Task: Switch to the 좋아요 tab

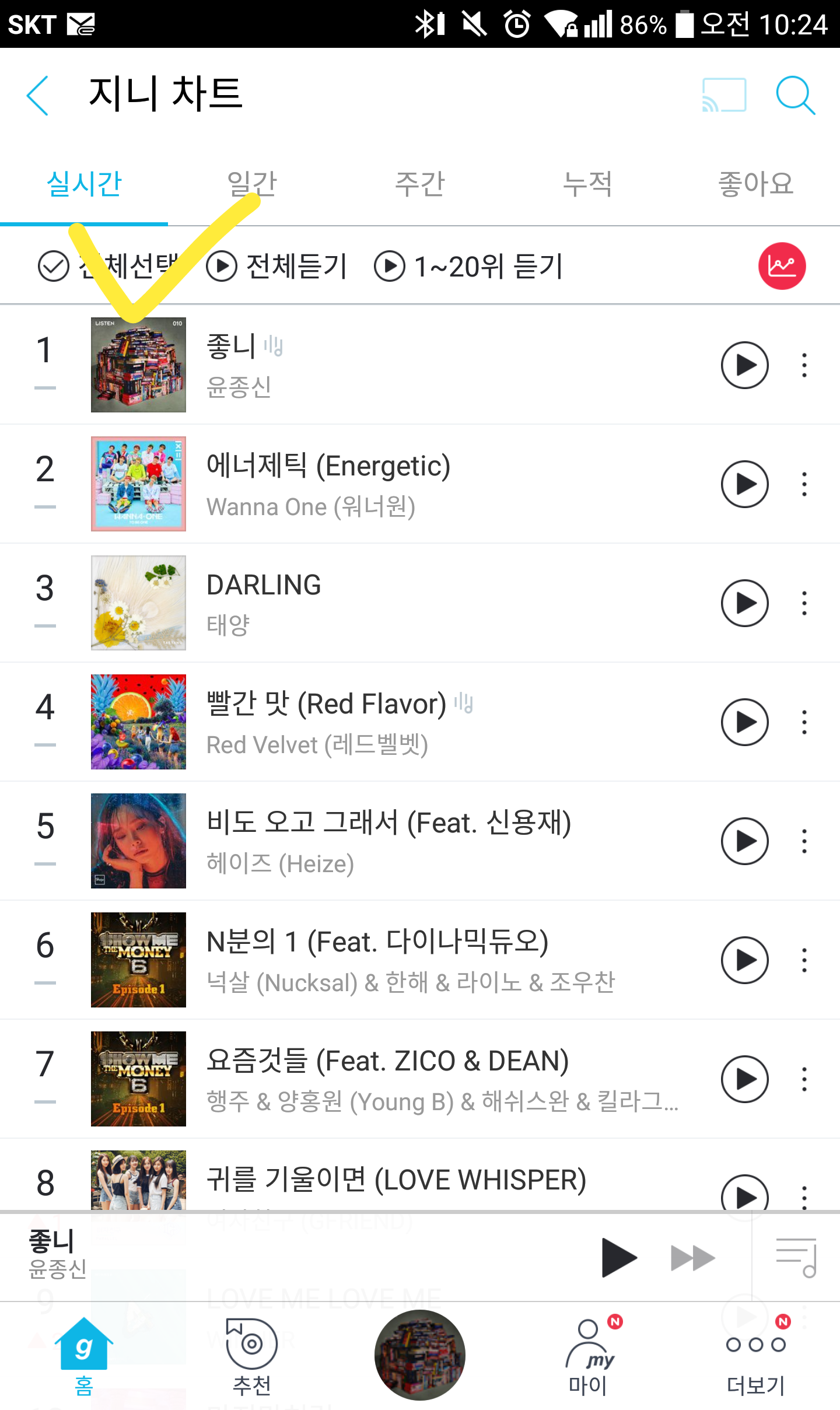Action: click(x=755, y=184)
